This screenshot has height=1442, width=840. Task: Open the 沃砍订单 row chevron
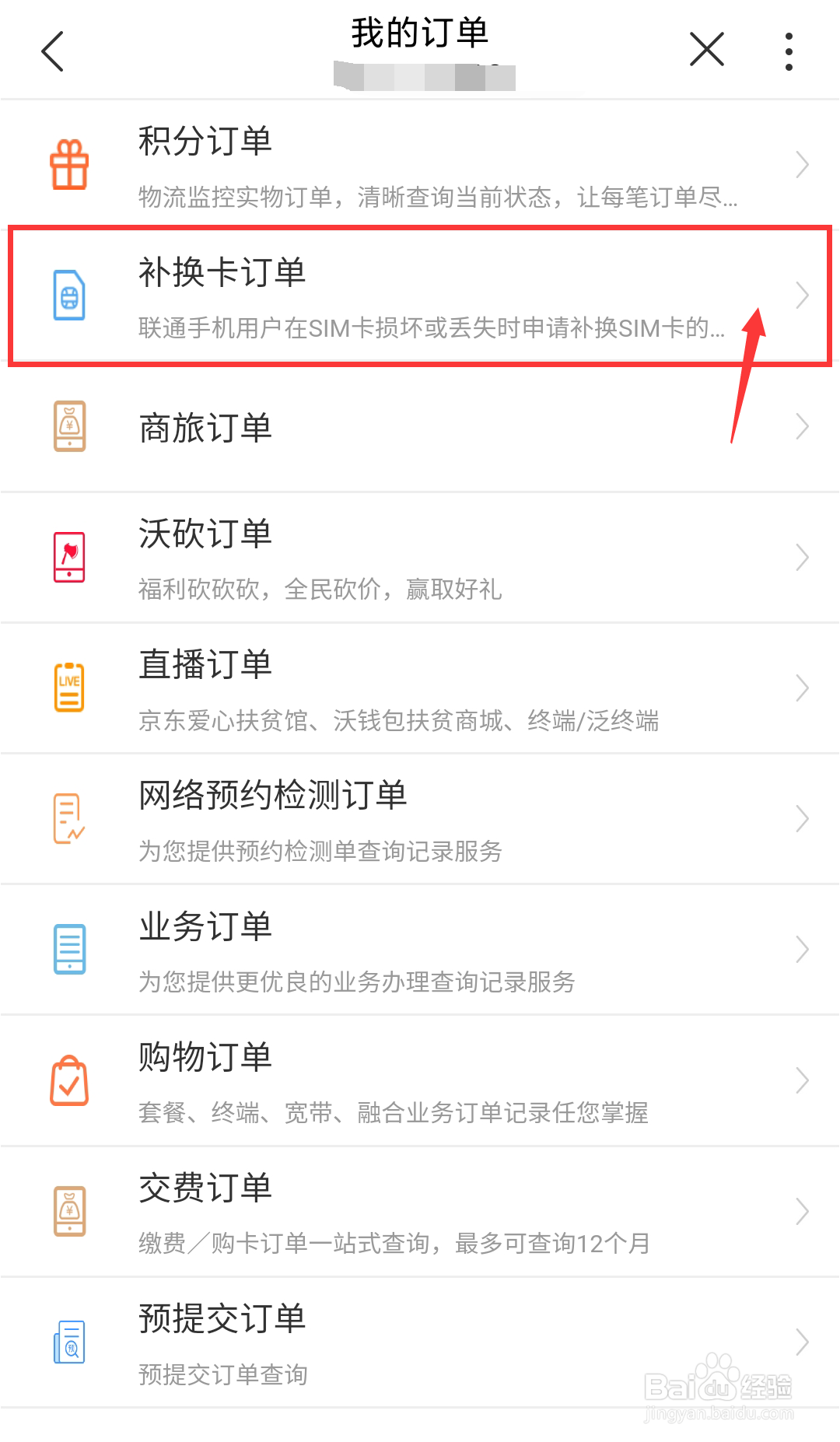(x=803, y=556)
